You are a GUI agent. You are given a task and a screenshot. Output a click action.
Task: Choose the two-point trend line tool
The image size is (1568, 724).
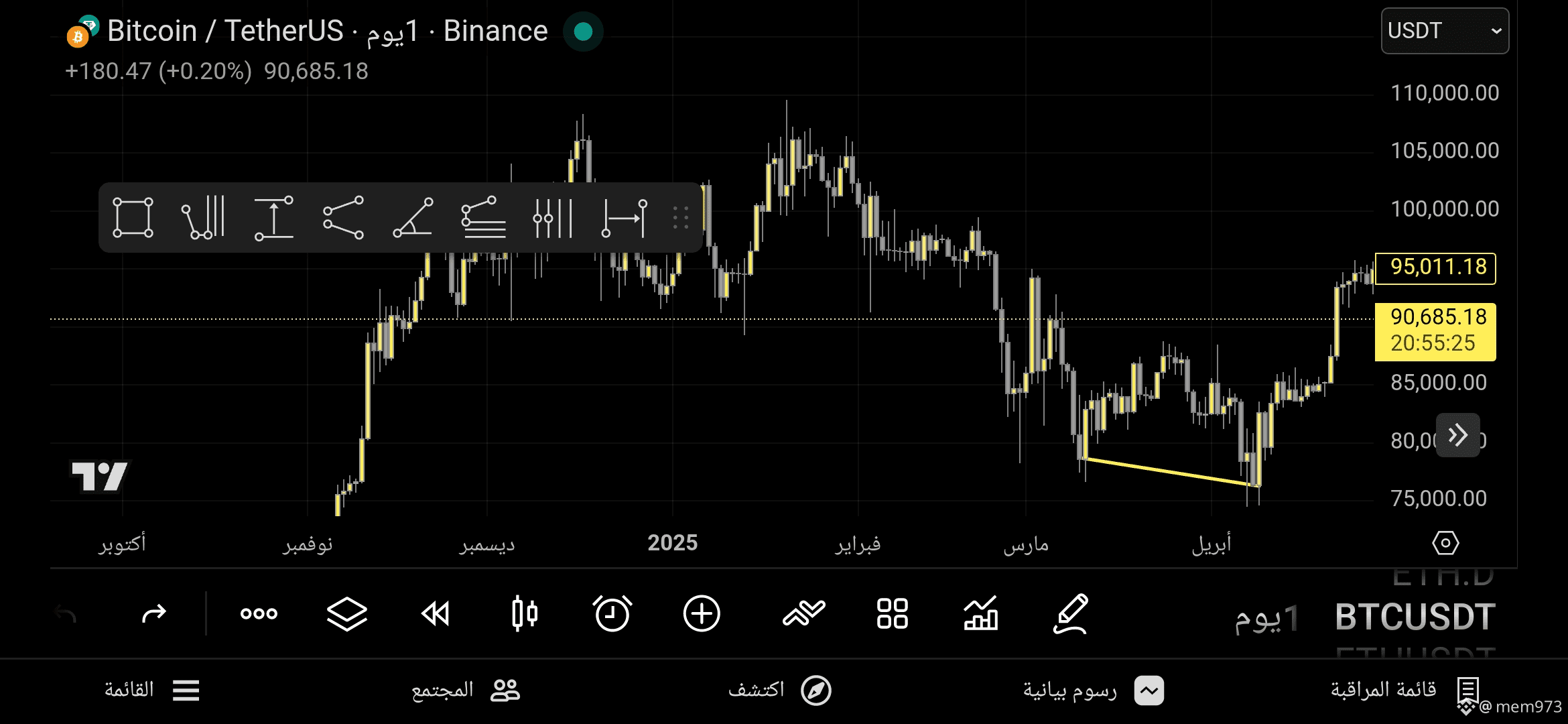(x=343, y=217)
